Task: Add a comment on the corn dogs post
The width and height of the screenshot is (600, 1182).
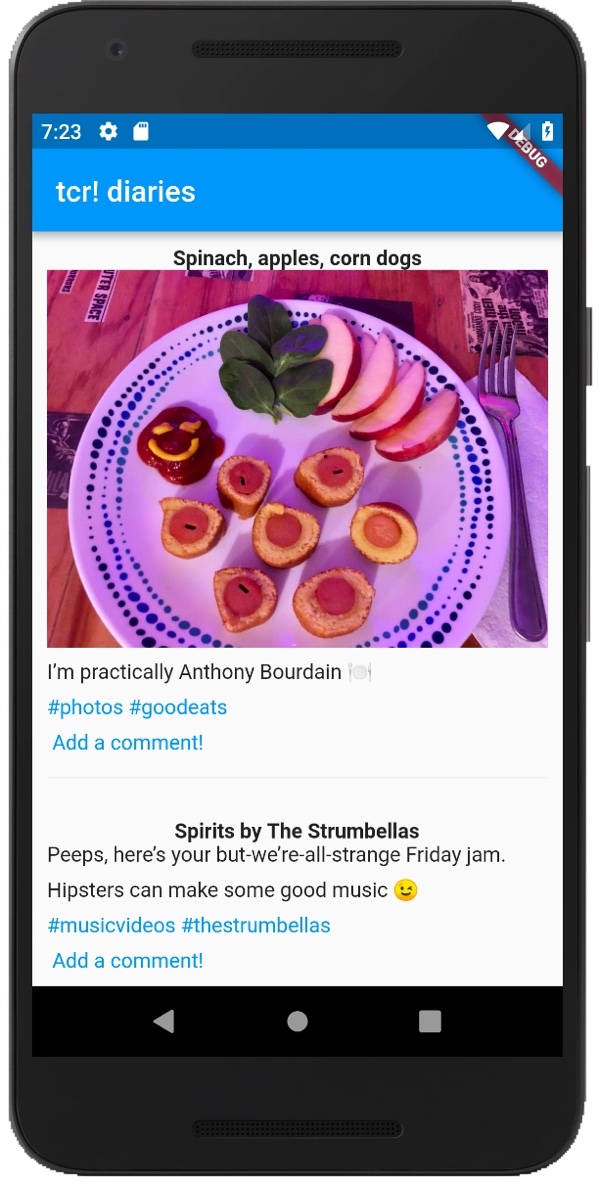Action: point(127,743)
